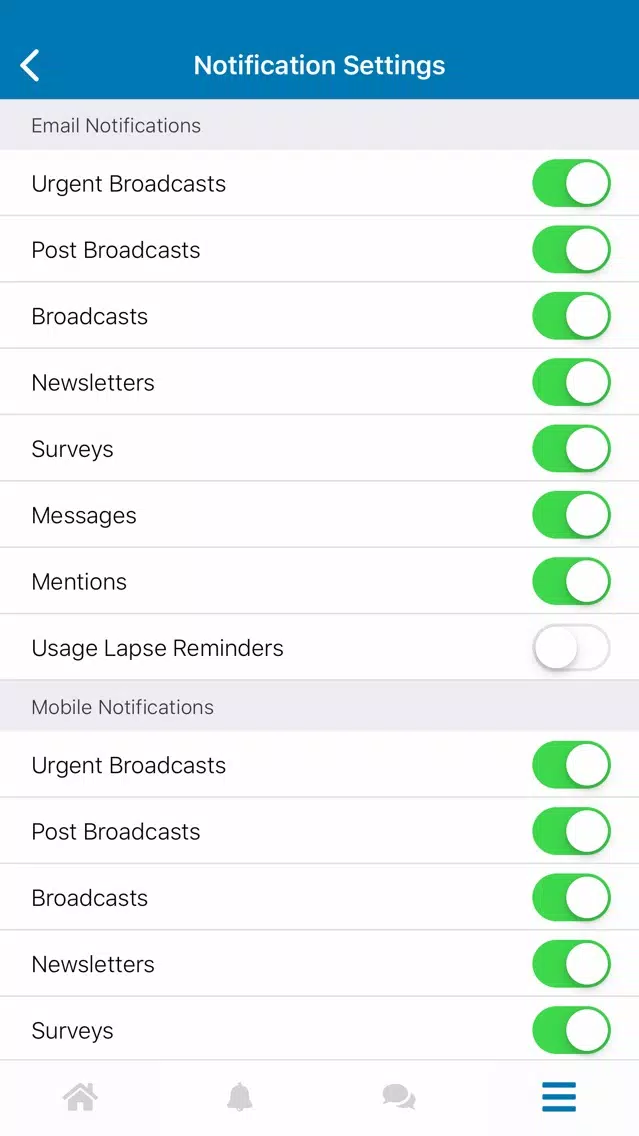The width and height of the screenshot is (639, 1136).
Task: Disable mobile Urgent Broadcasts notifications
Action: tap(572, 765)
